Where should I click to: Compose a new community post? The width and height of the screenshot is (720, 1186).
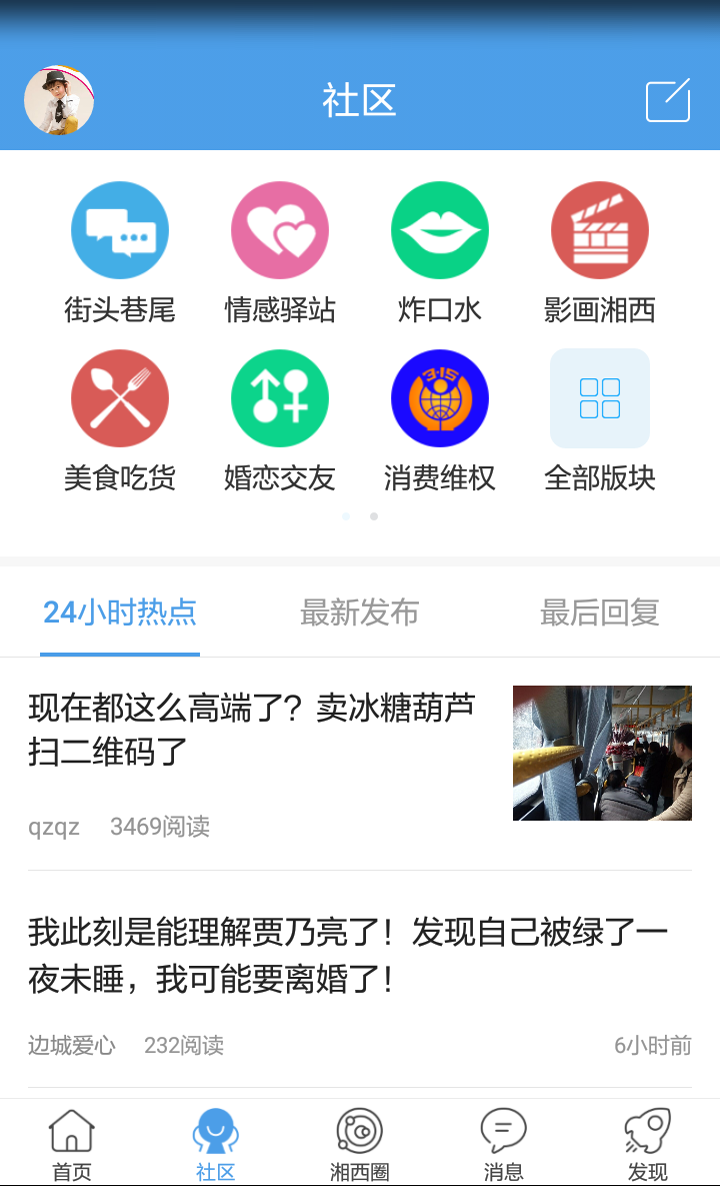(x=667, y=100)
